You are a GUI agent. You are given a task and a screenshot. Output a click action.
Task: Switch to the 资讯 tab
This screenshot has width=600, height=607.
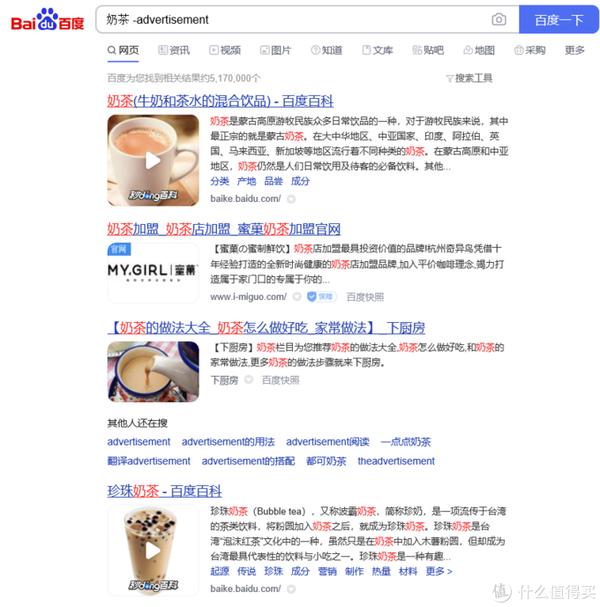(x=174, y=50)
